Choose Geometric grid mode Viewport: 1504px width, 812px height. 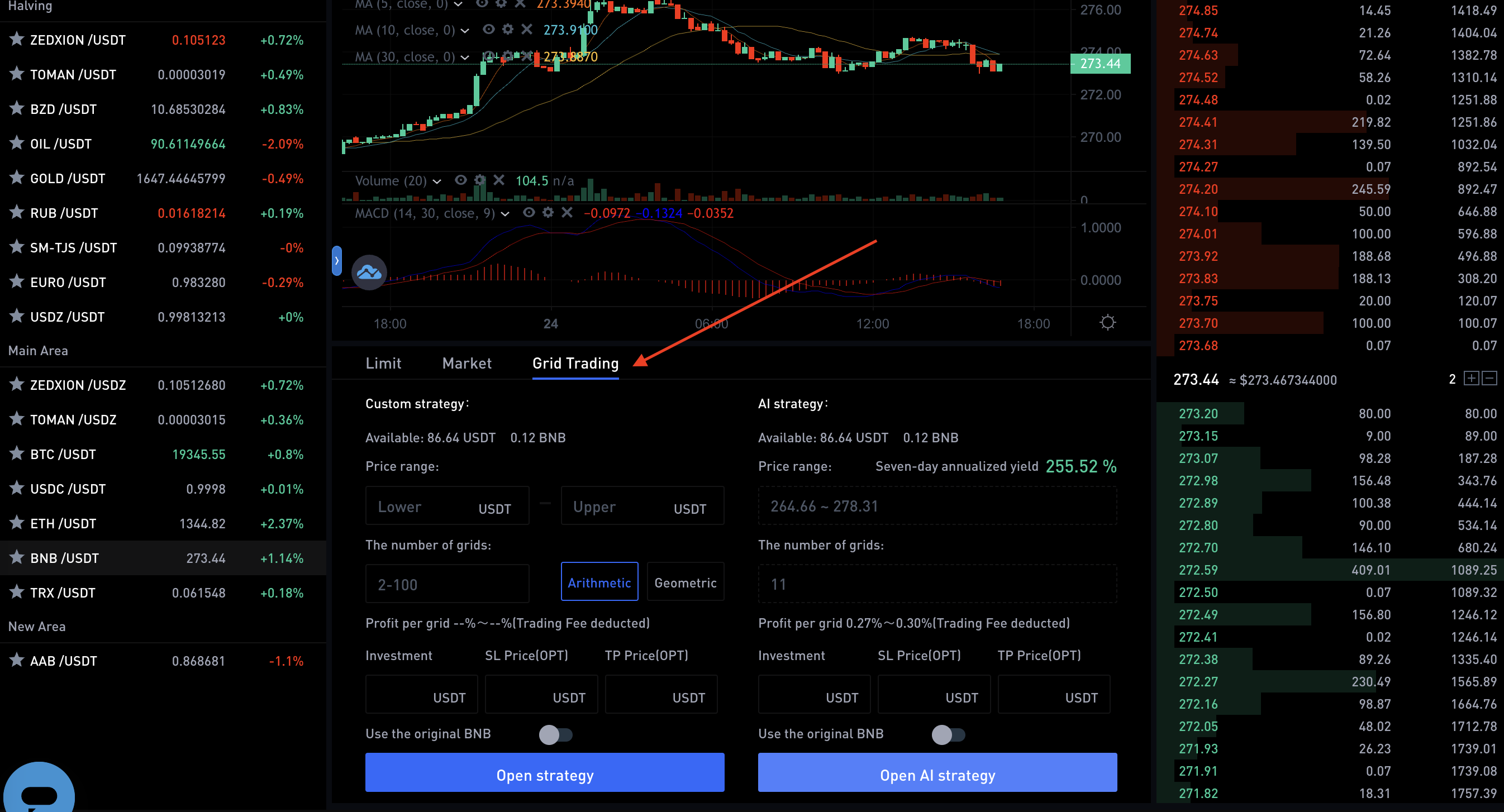coord(685,582)
